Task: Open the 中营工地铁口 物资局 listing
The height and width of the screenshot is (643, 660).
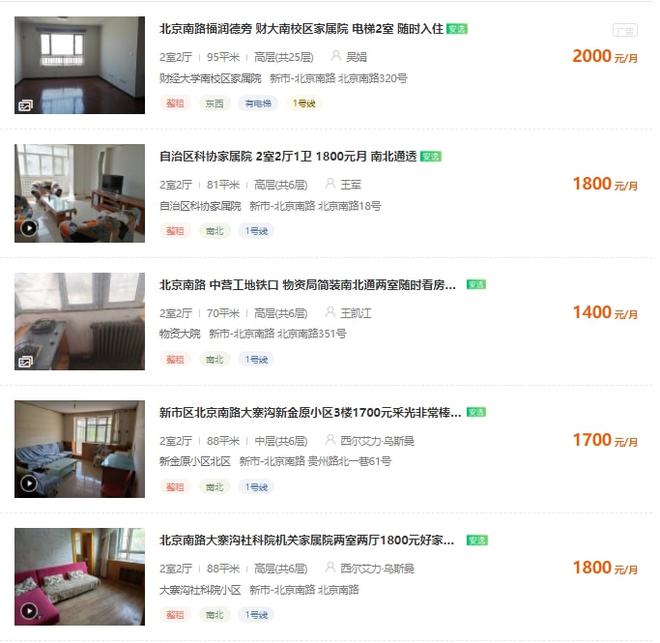Action: [307, 285]
